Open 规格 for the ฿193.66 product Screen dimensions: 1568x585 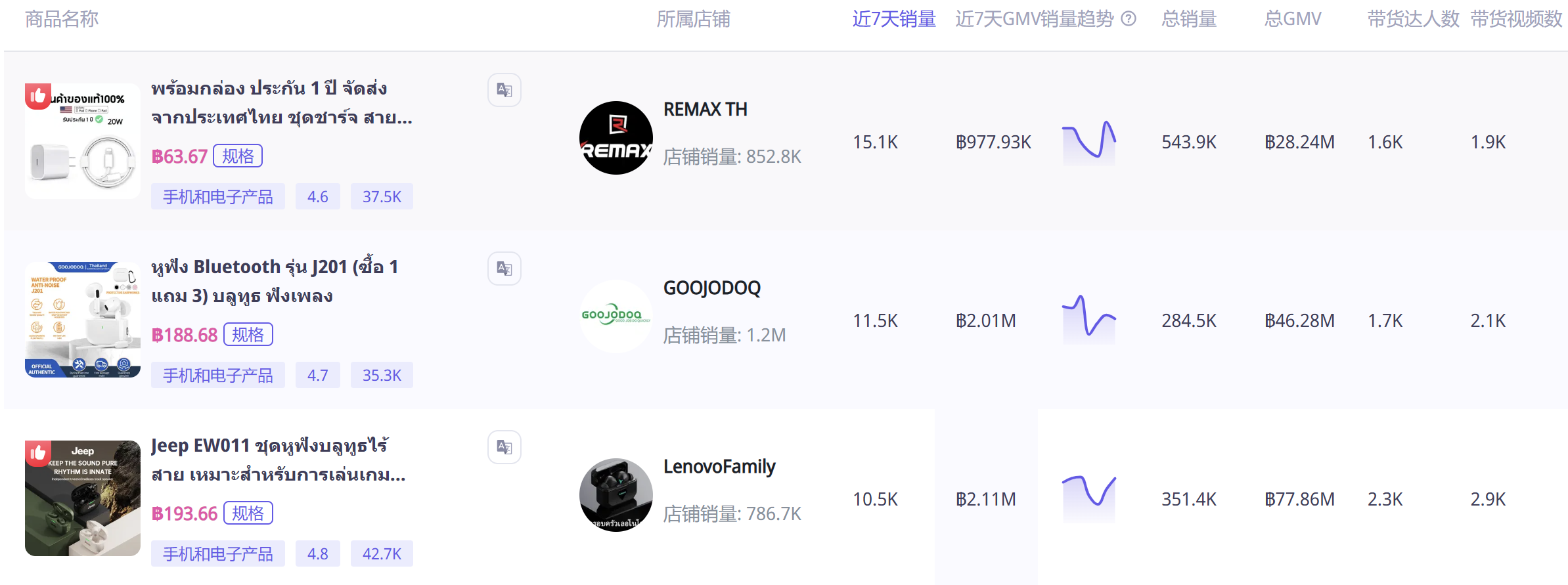(x=248, y=513)
